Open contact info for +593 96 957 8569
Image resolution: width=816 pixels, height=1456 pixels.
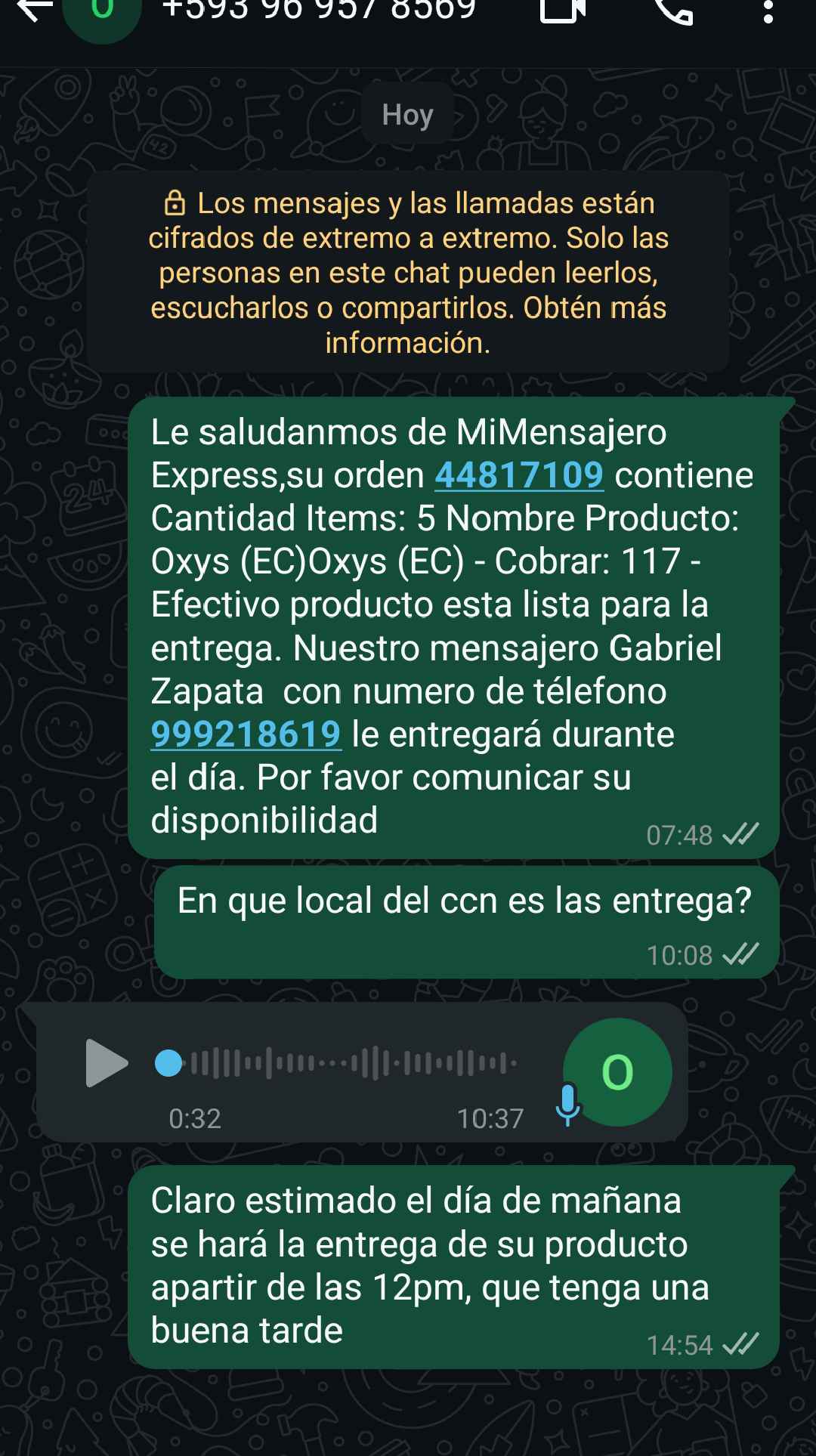pos(319,11)
